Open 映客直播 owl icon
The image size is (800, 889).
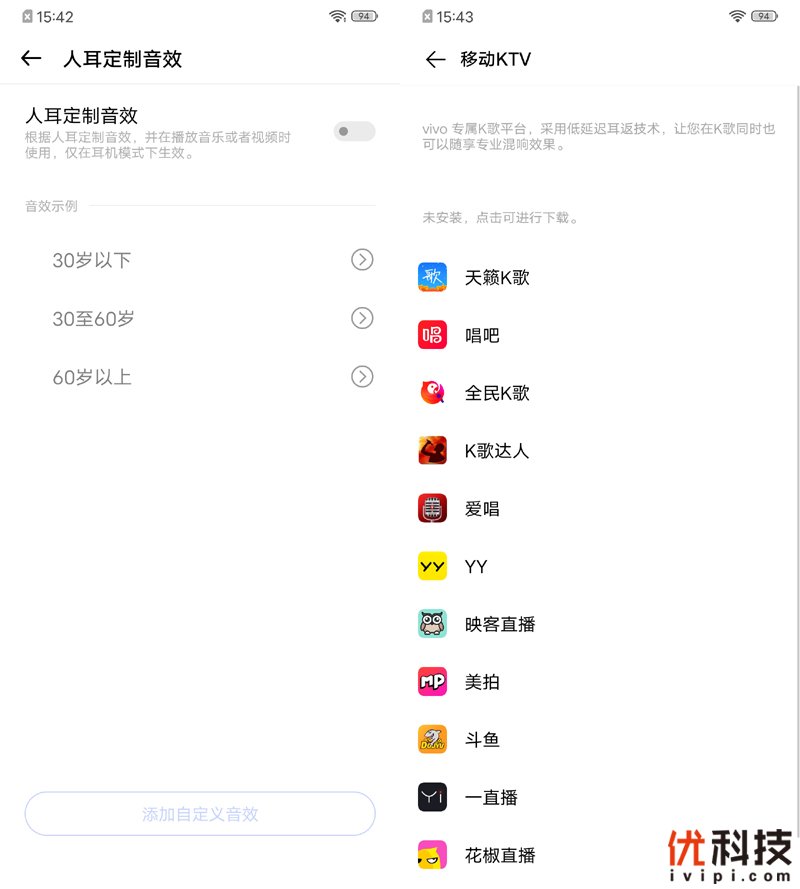pyautogui.click(x=432, y=623)
